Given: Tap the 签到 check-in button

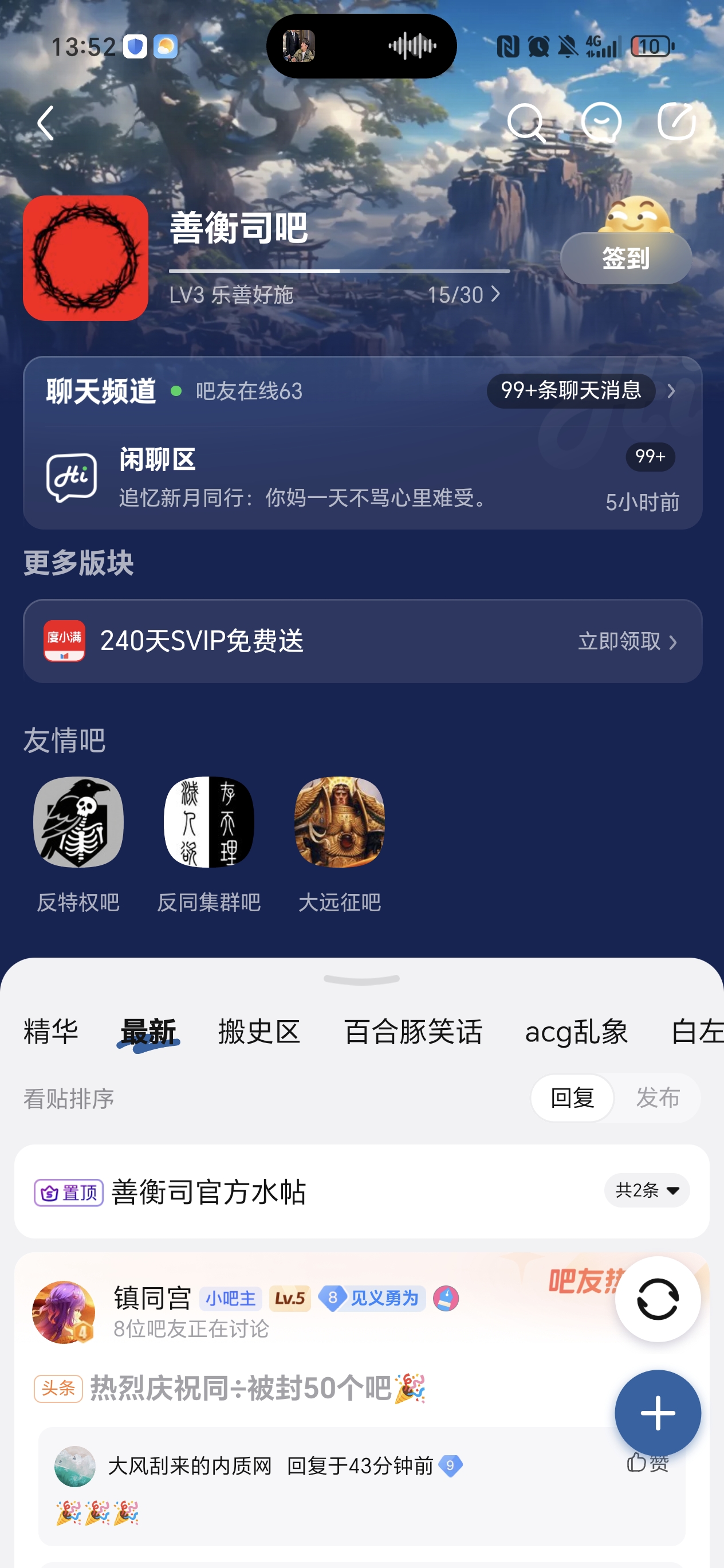Looking at the screenshot, I should pos(625,258).
